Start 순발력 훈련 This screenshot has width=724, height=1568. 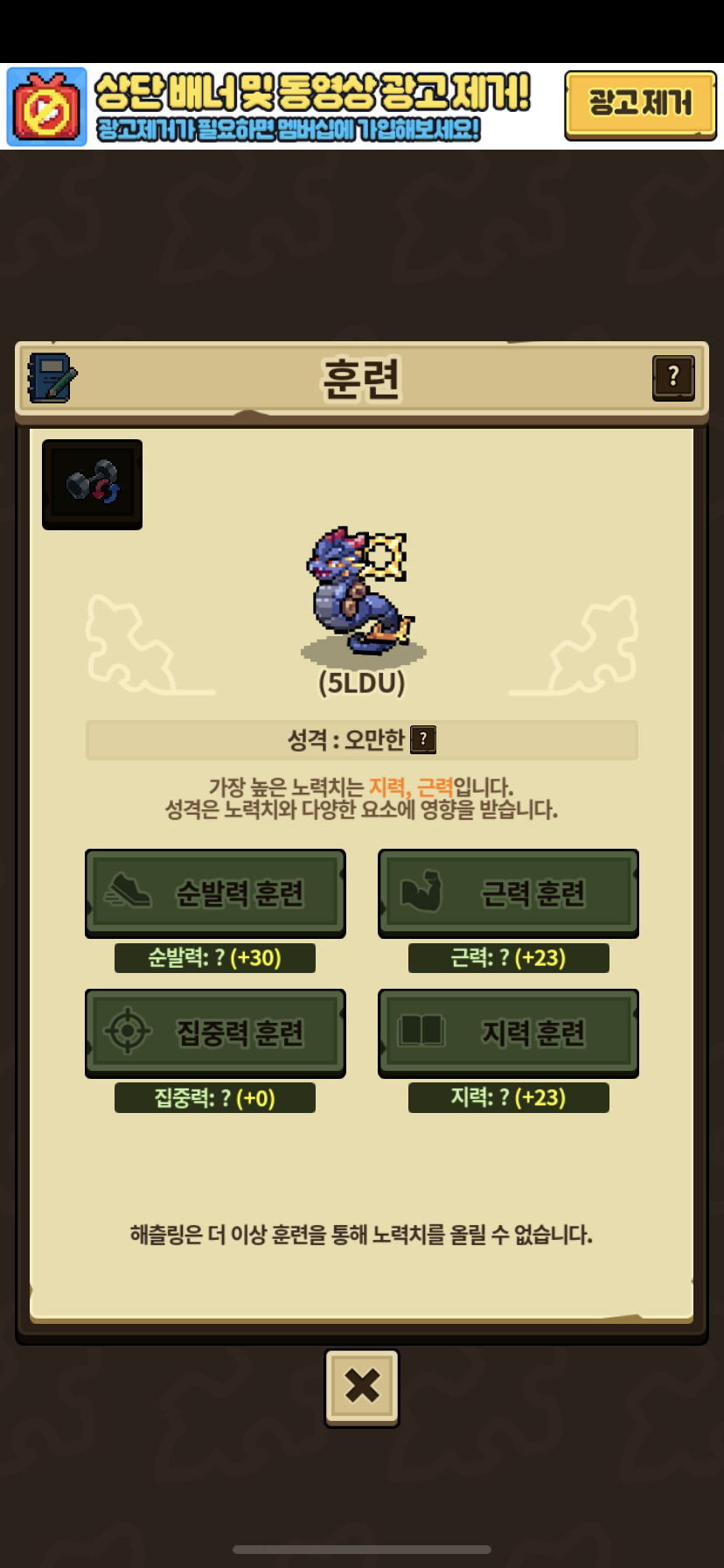tap(215, 892)
